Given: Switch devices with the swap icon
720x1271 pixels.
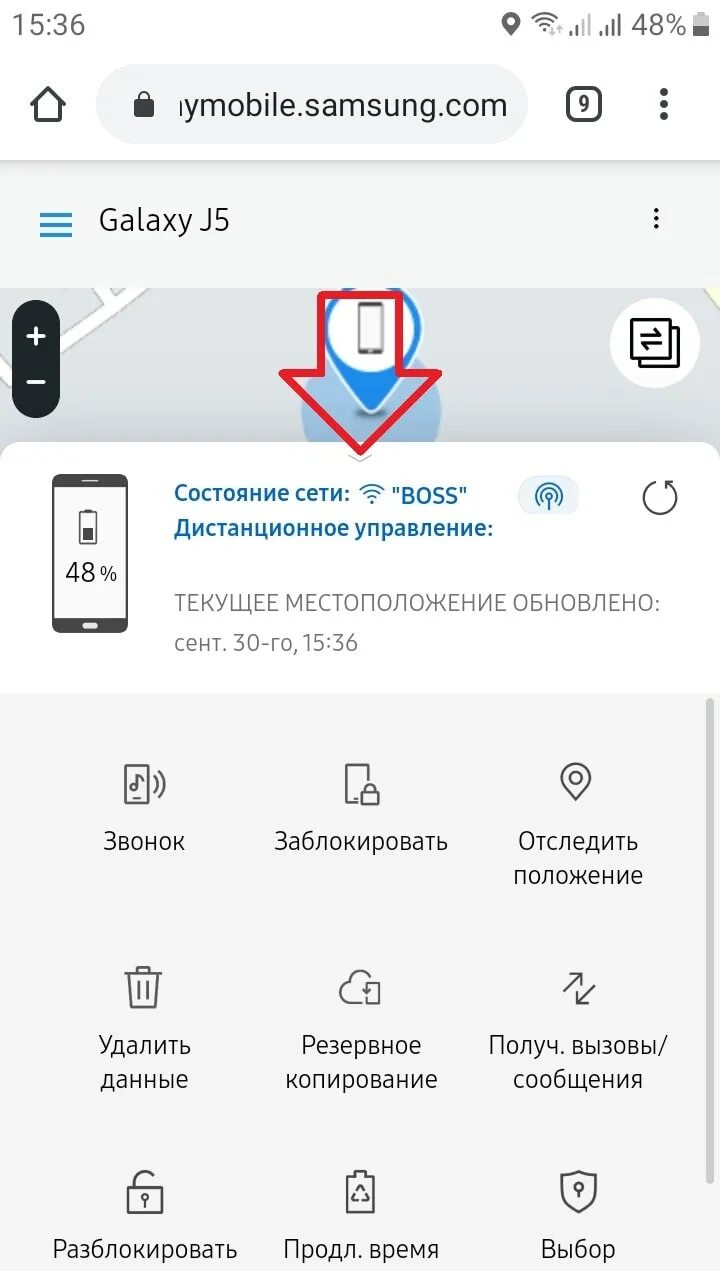Looking at the screenshot, I should (x=654, y=343).
